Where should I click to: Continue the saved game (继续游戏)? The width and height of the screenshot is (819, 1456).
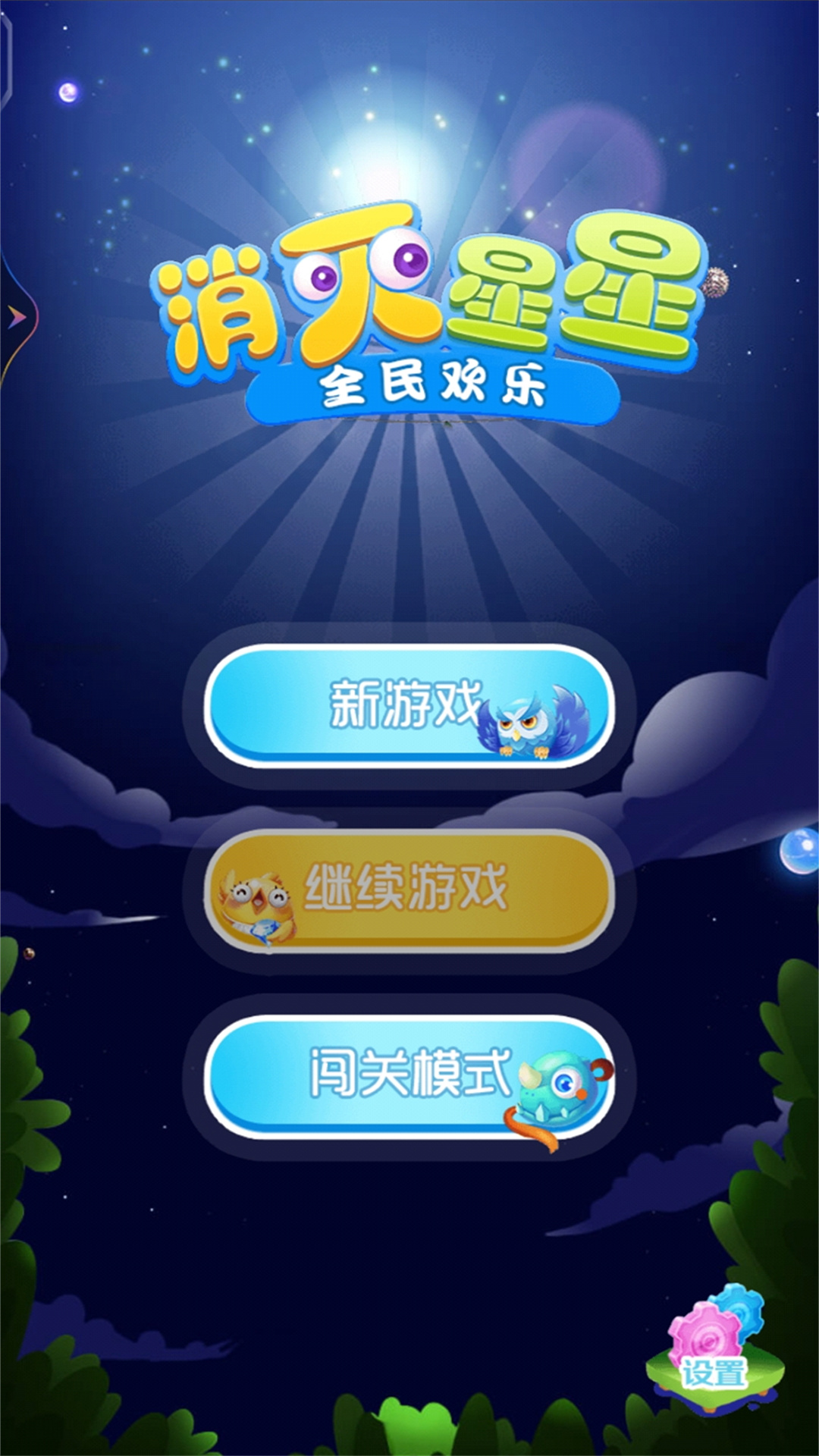[408, 889]
